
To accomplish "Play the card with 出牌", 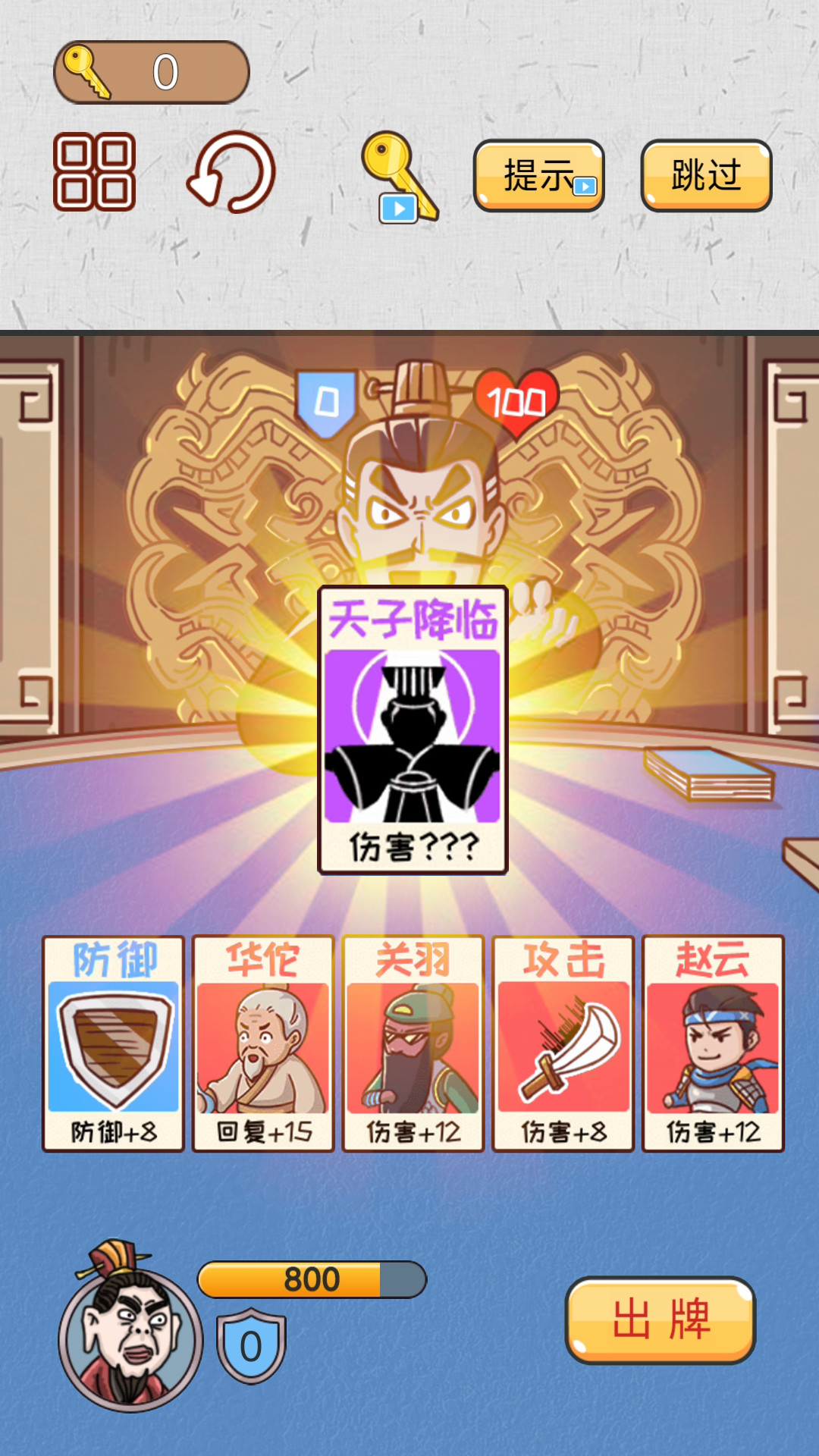I will point(661,1319).
